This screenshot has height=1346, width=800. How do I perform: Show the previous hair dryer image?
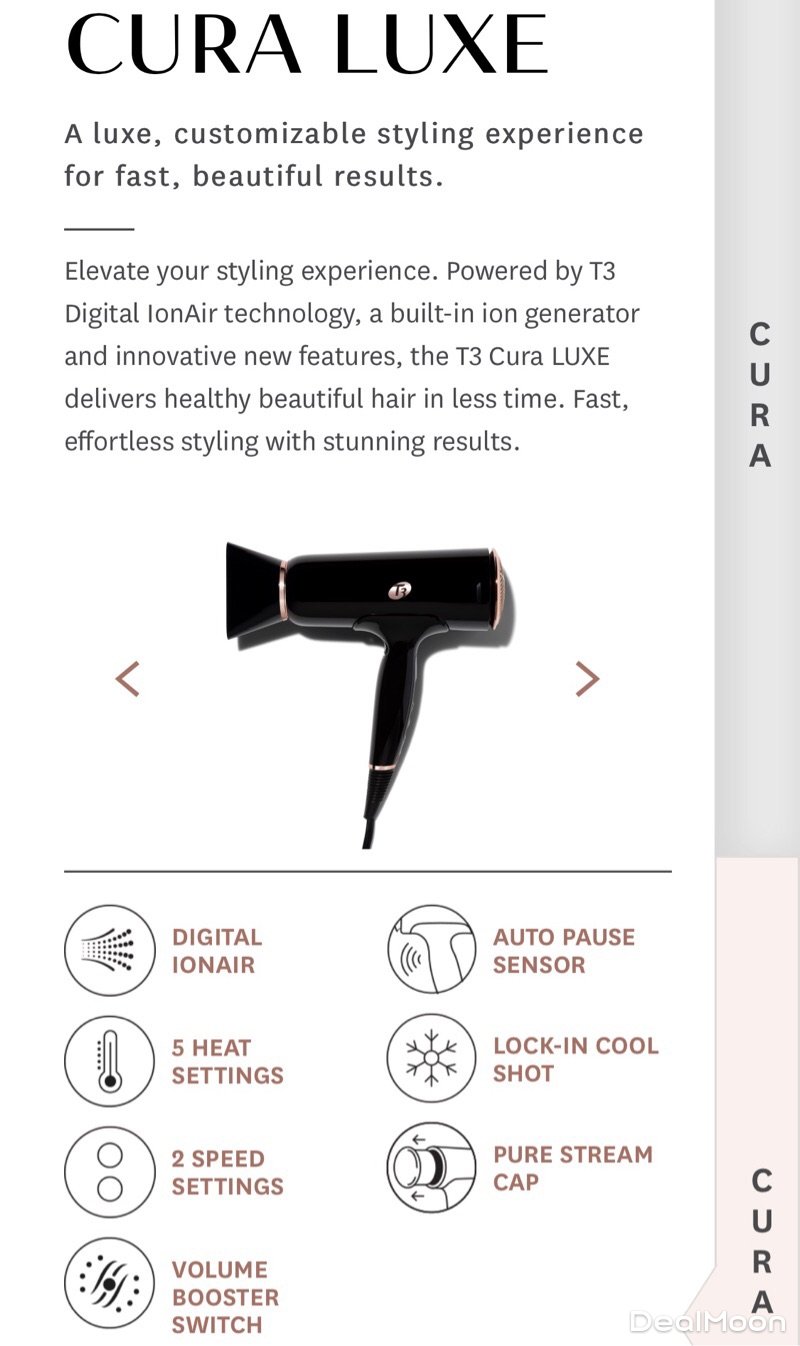(x=127, y=679)
